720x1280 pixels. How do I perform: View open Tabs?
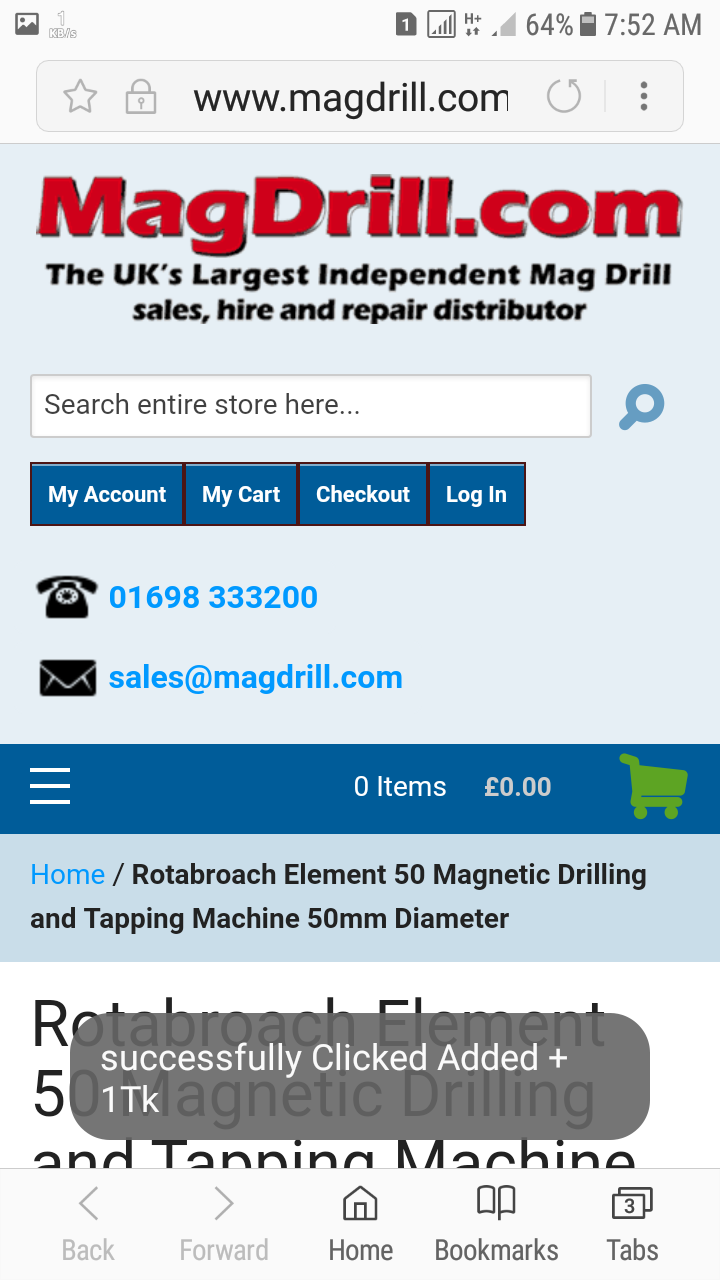tap(632, 1223)
